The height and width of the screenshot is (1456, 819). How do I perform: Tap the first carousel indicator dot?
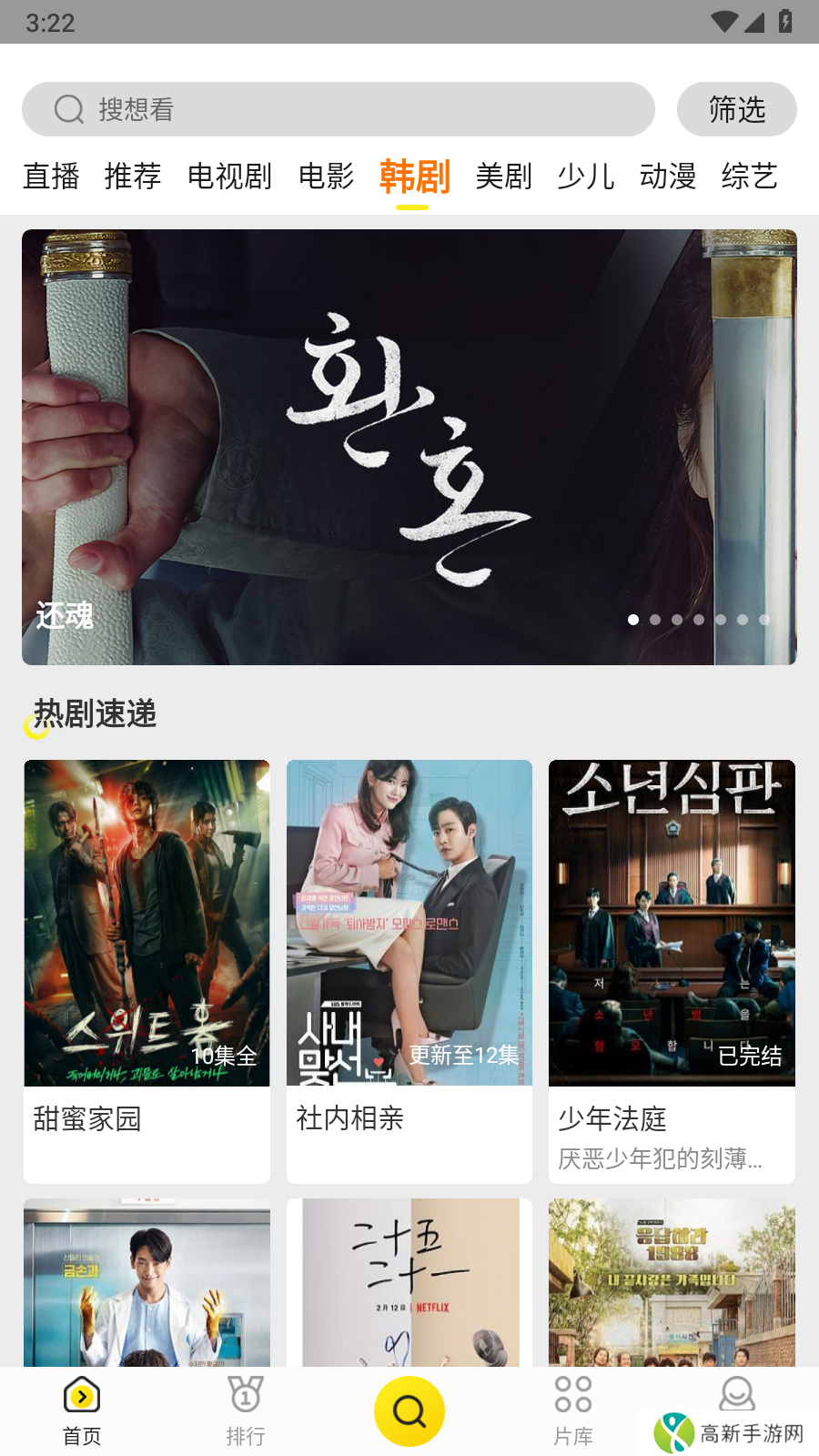pos(633,620)
